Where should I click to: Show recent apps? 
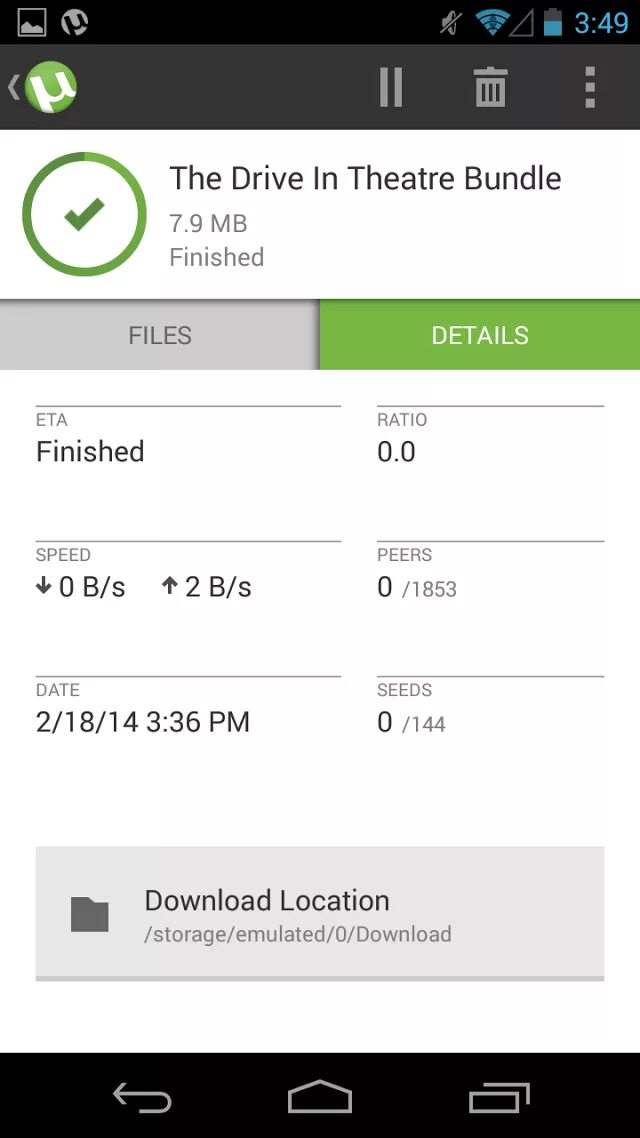tap(499, 1097)
